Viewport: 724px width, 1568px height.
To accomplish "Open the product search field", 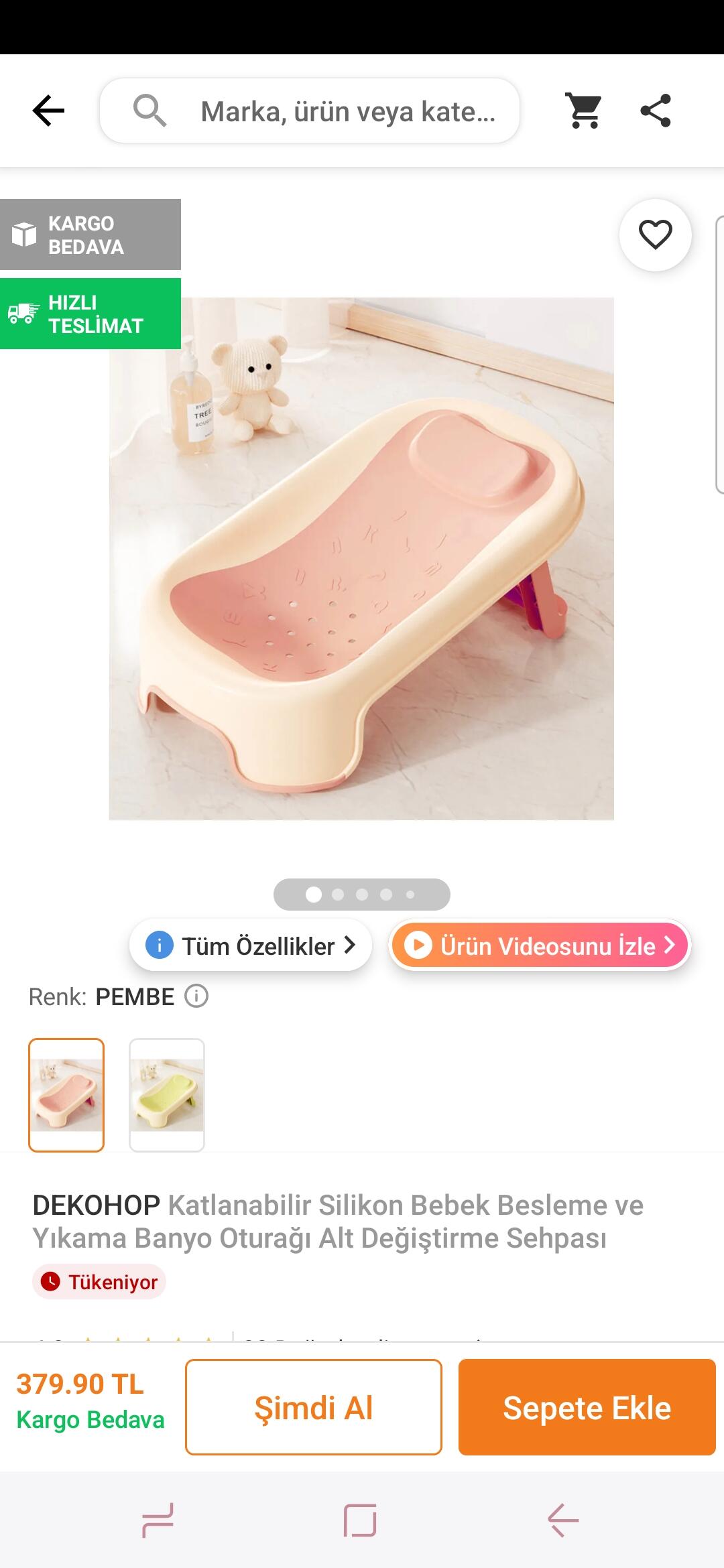I will [x=310, y=111].
